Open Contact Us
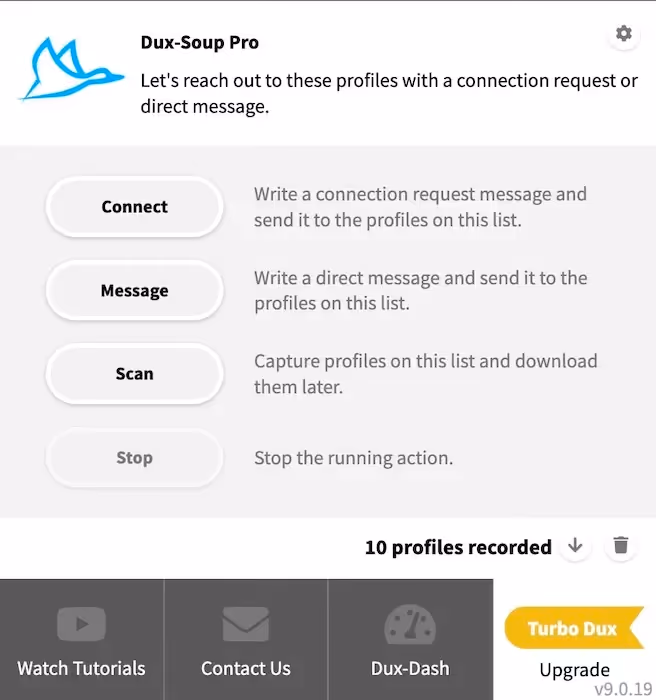This screenshot has width=656, height=700. coord(245,640)
